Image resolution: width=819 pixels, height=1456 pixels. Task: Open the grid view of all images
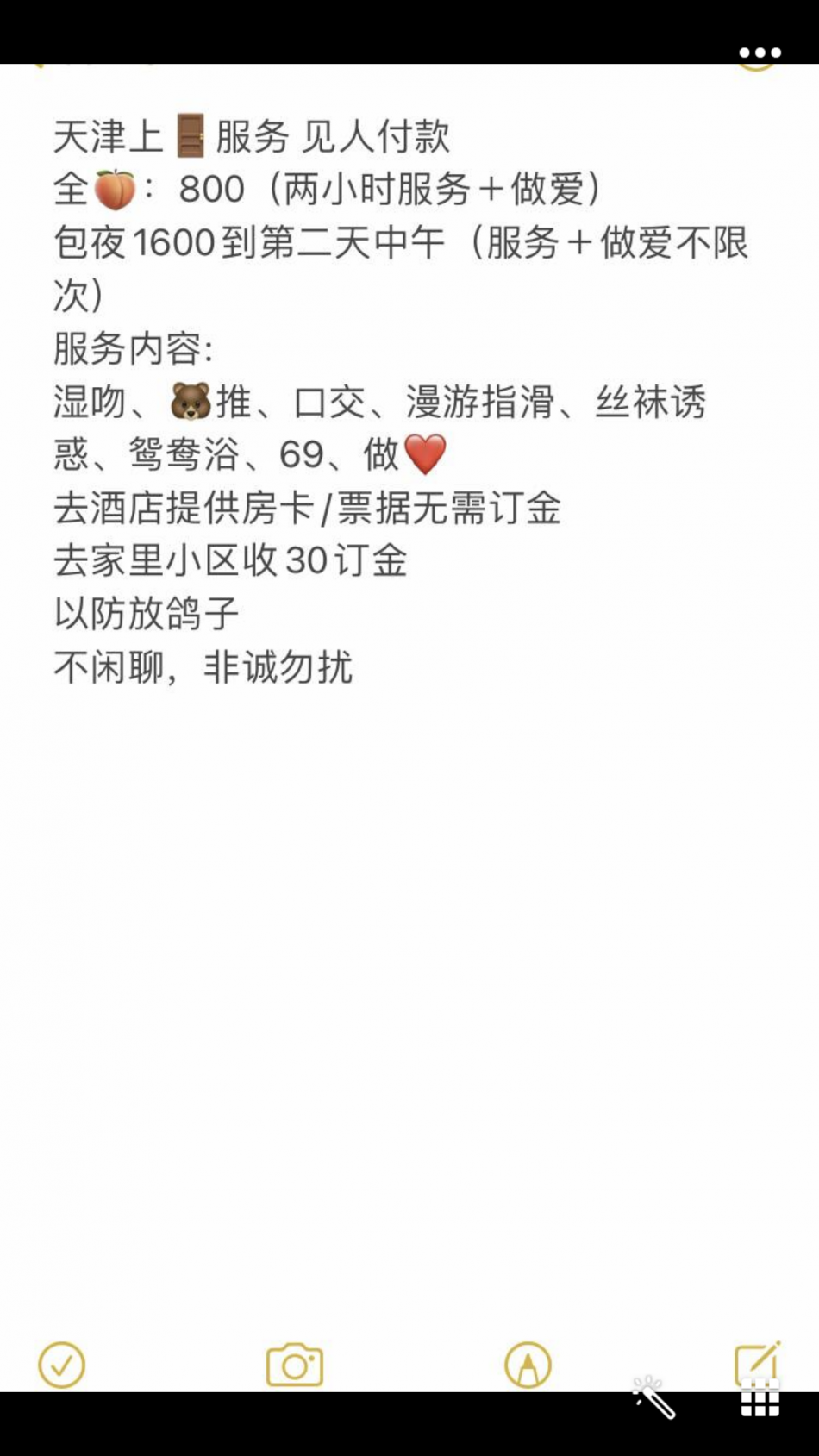pyautogui.click(x=760, y=1397)
